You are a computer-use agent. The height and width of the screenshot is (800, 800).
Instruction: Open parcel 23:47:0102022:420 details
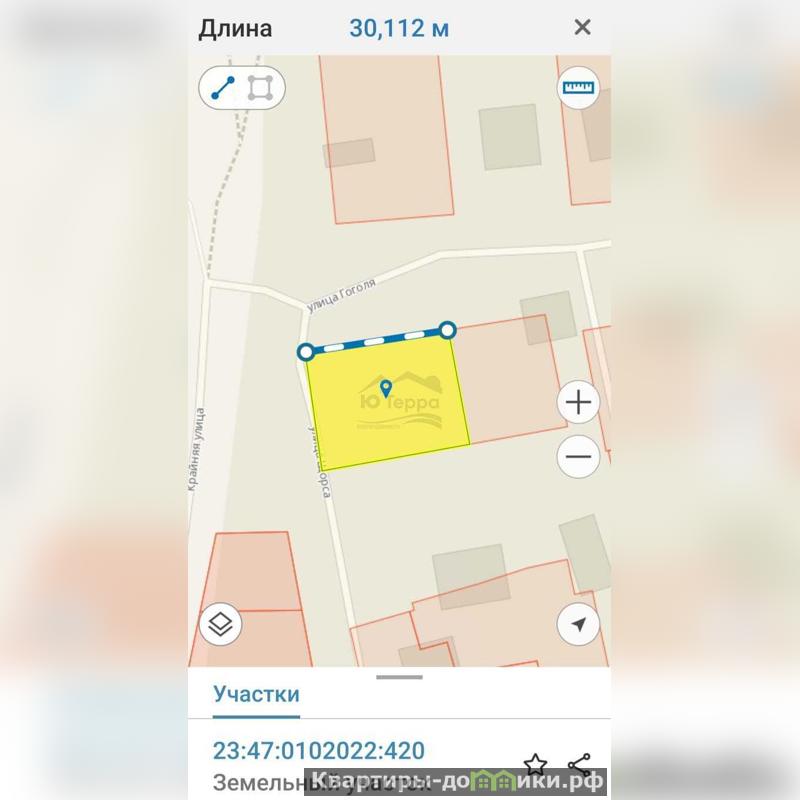319,751
